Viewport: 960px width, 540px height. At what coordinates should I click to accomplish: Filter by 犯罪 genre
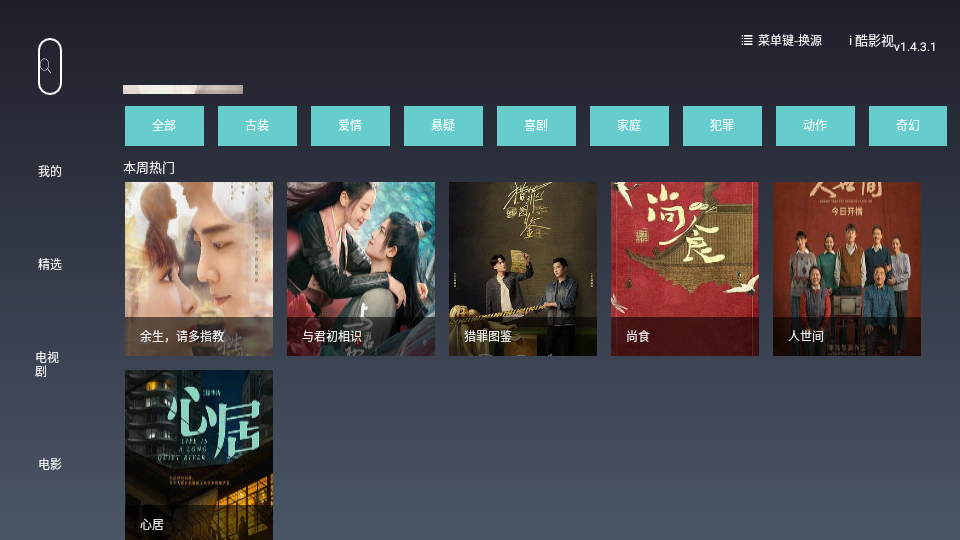(722, 126)
